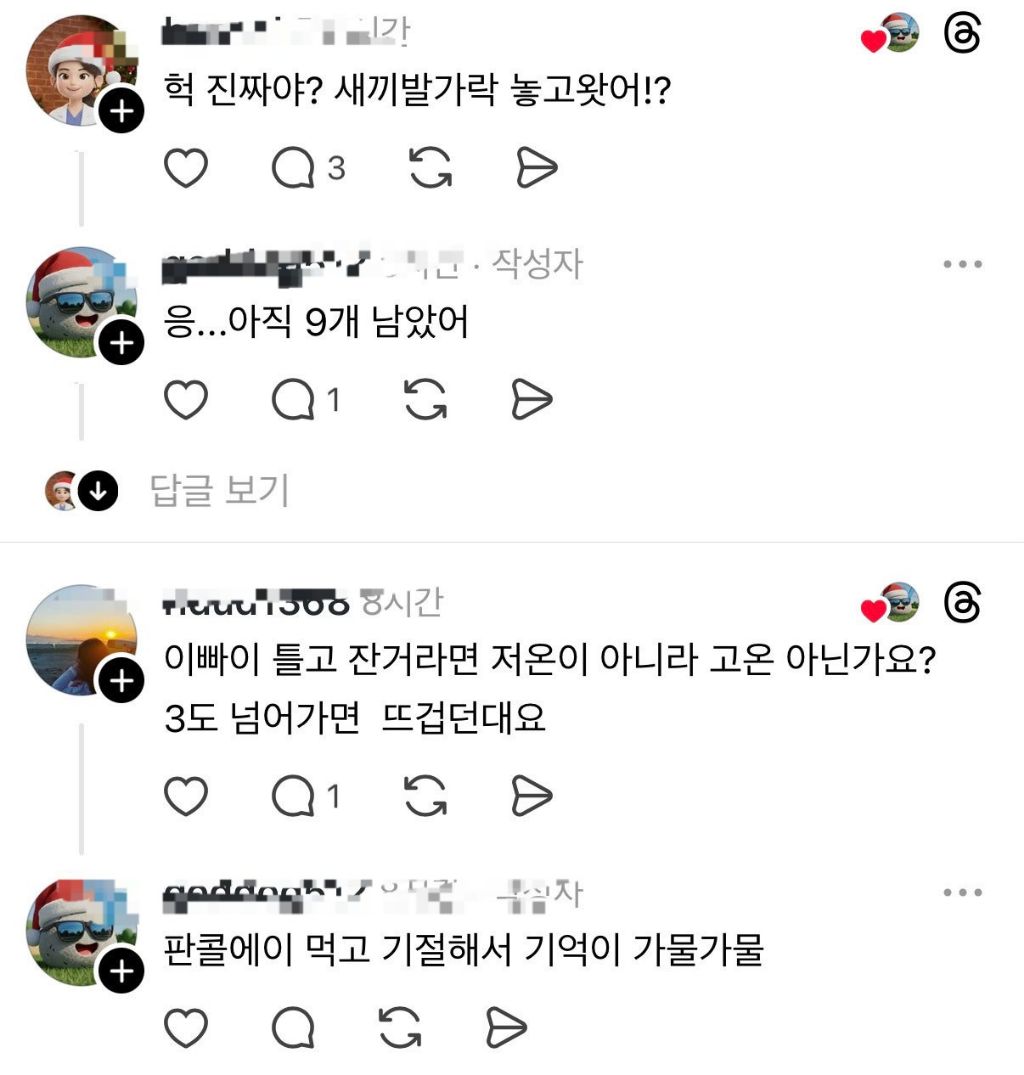The height and width of the screenshot is (1075, 1024).
Task: Repost the '판콜에이 먹고 기절해서' reply
Action: (400, 1027)
